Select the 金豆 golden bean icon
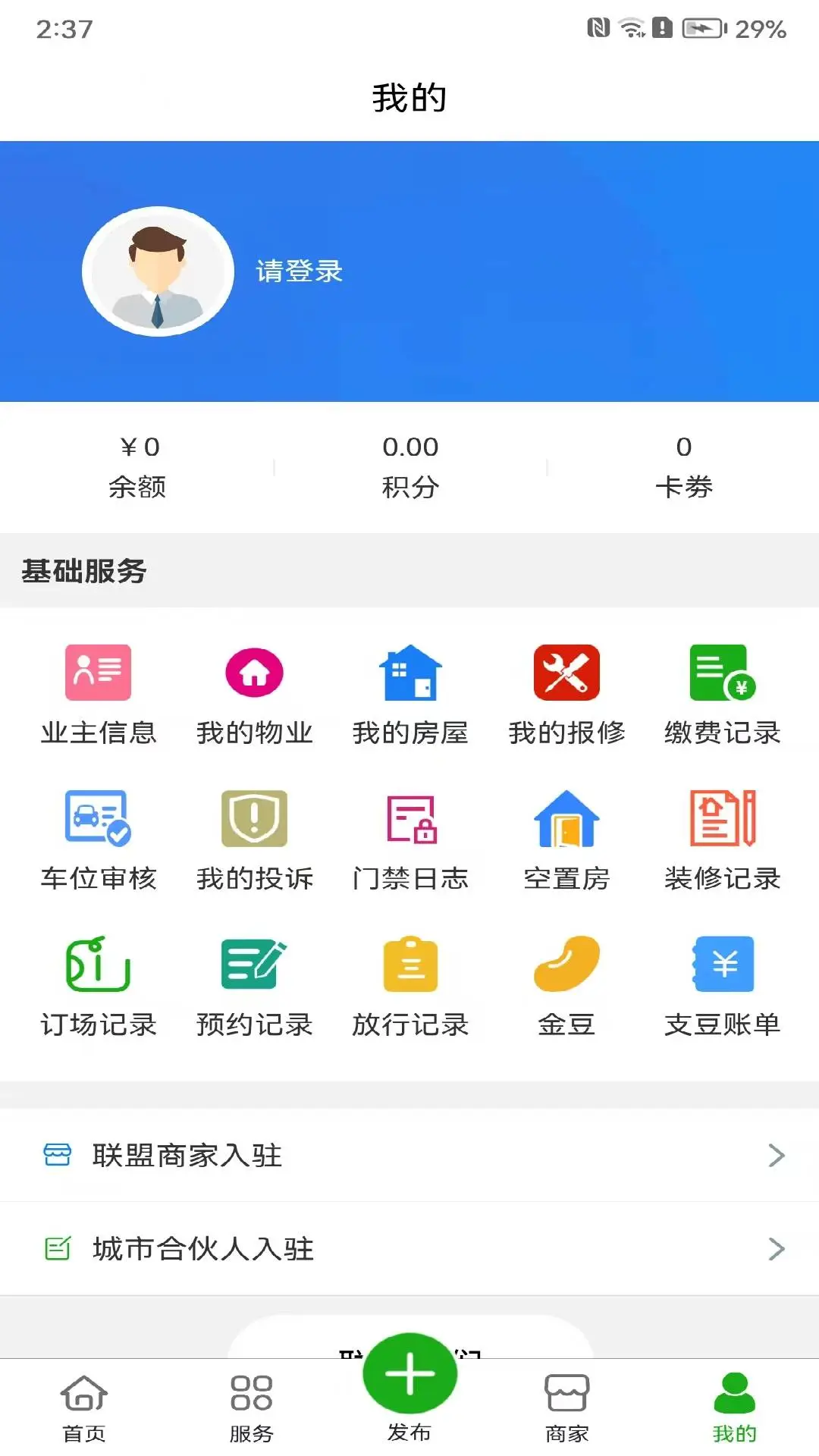 [565, 982]
